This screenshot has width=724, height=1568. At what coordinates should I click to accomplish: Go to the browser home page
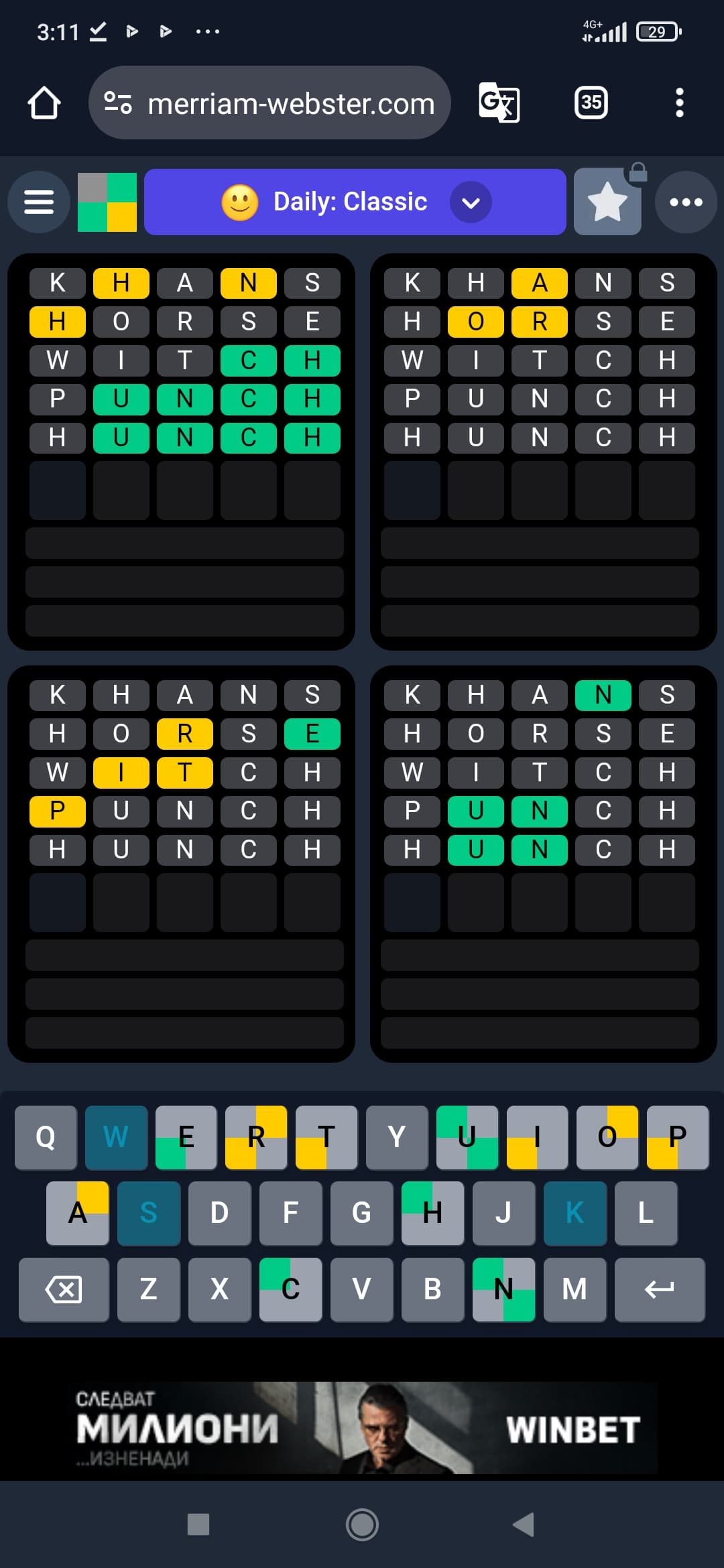pos(44,103)
